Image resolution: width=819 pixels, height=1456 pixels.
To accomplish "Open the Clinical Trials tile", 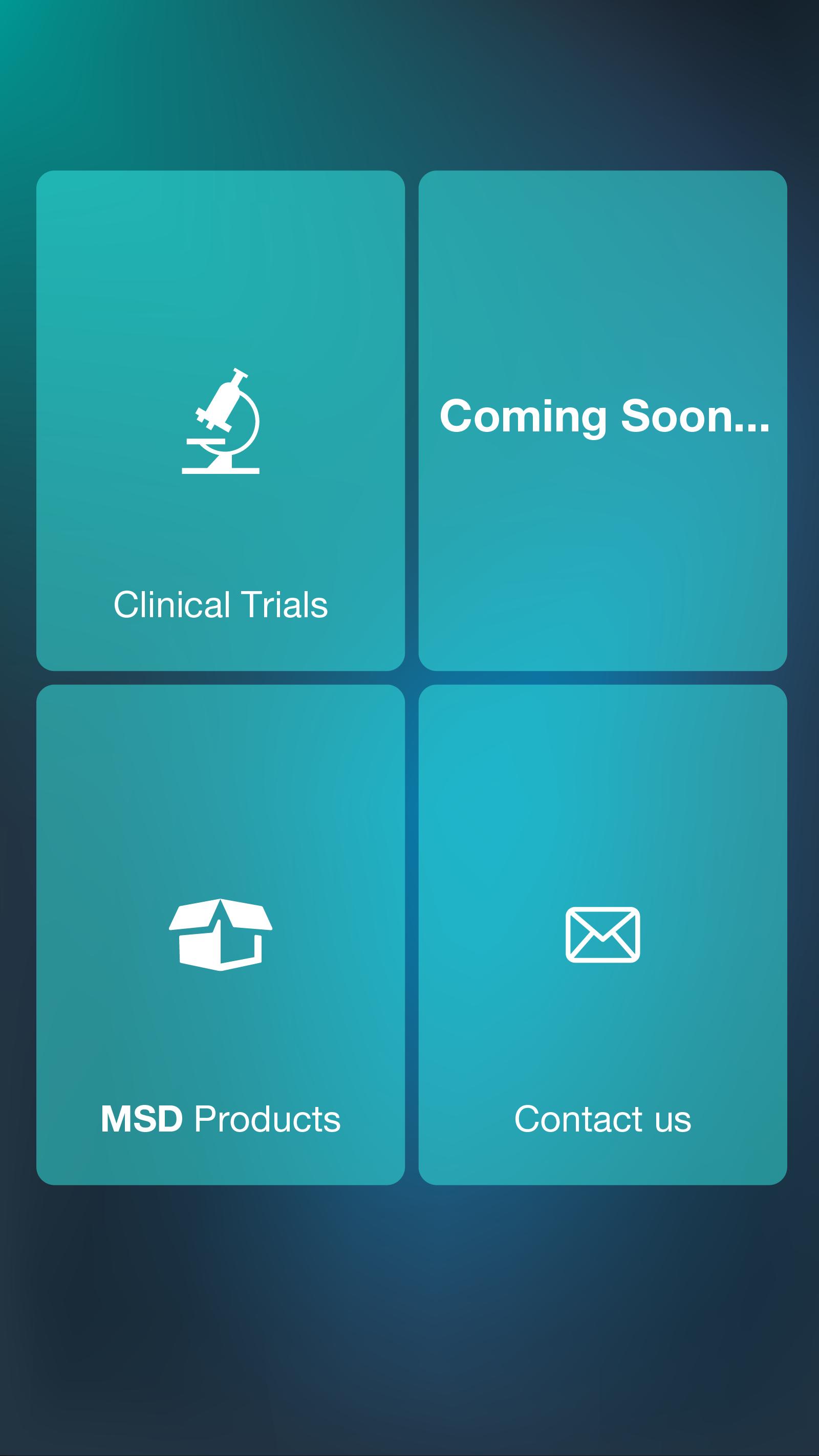I will tap(221, 421).
